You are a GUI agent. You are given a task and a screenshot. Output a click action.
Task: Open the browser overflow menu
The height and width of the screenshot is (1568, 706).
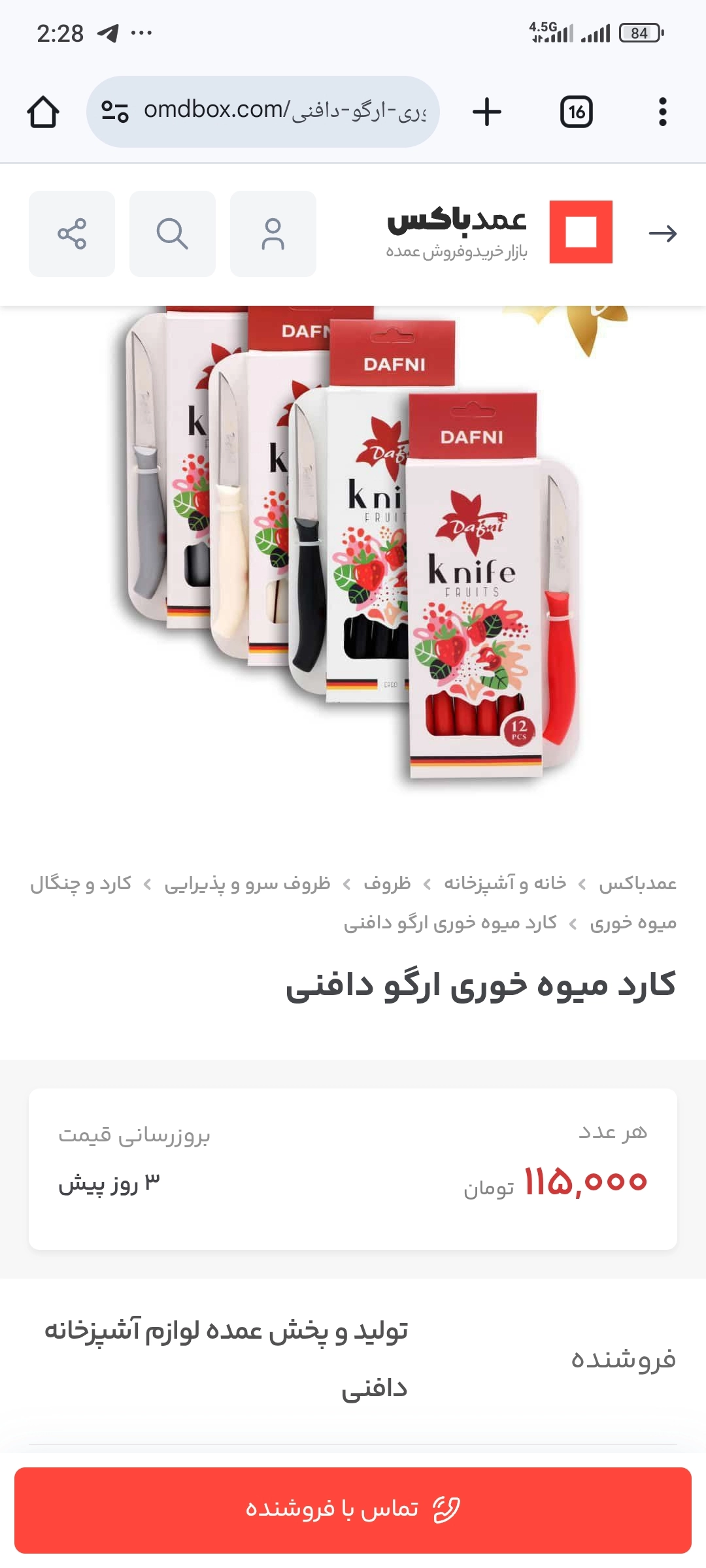662,112
